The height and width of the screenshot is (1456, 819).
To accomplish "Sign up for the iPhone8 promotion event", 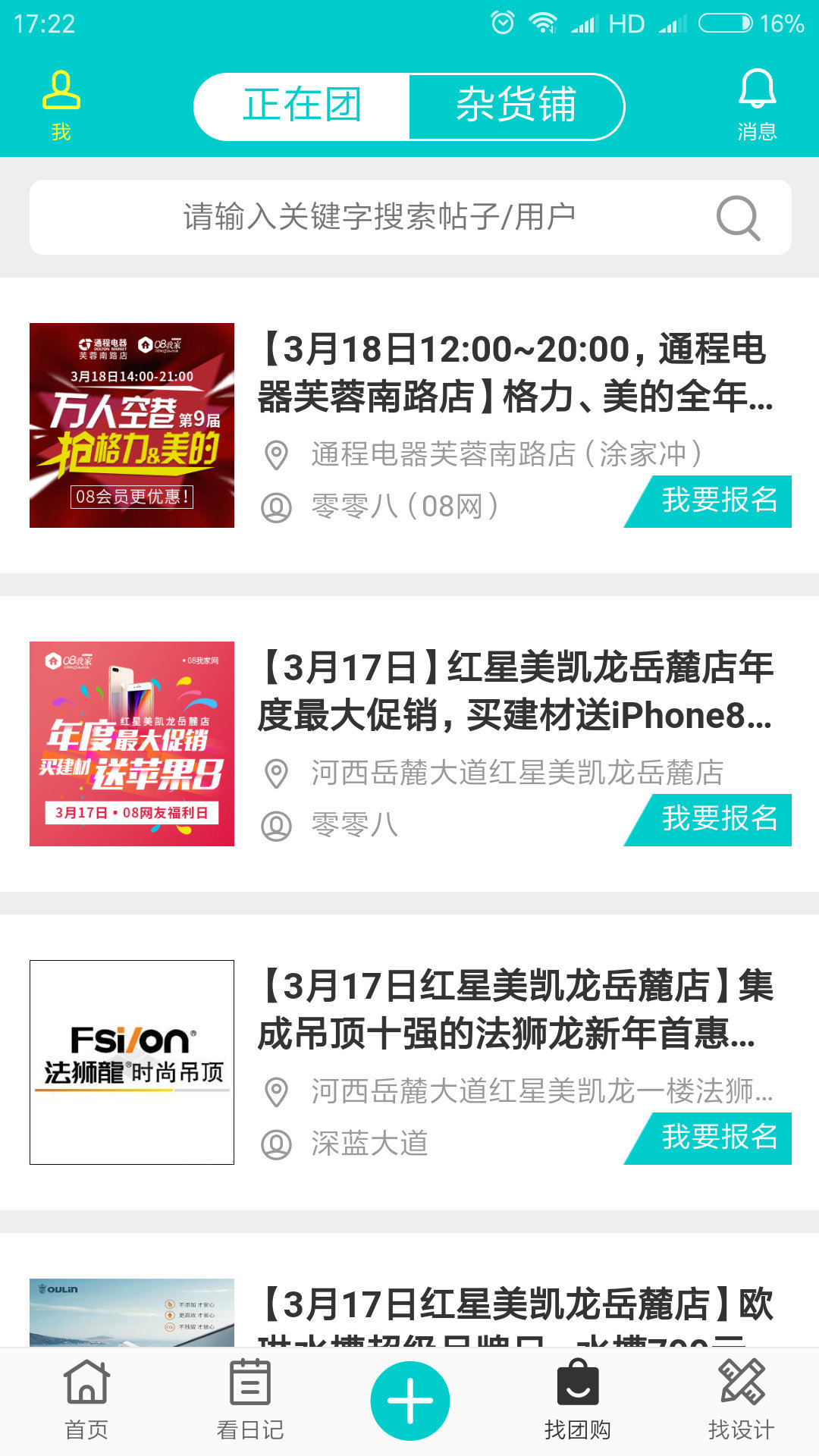I will (709, 820).
